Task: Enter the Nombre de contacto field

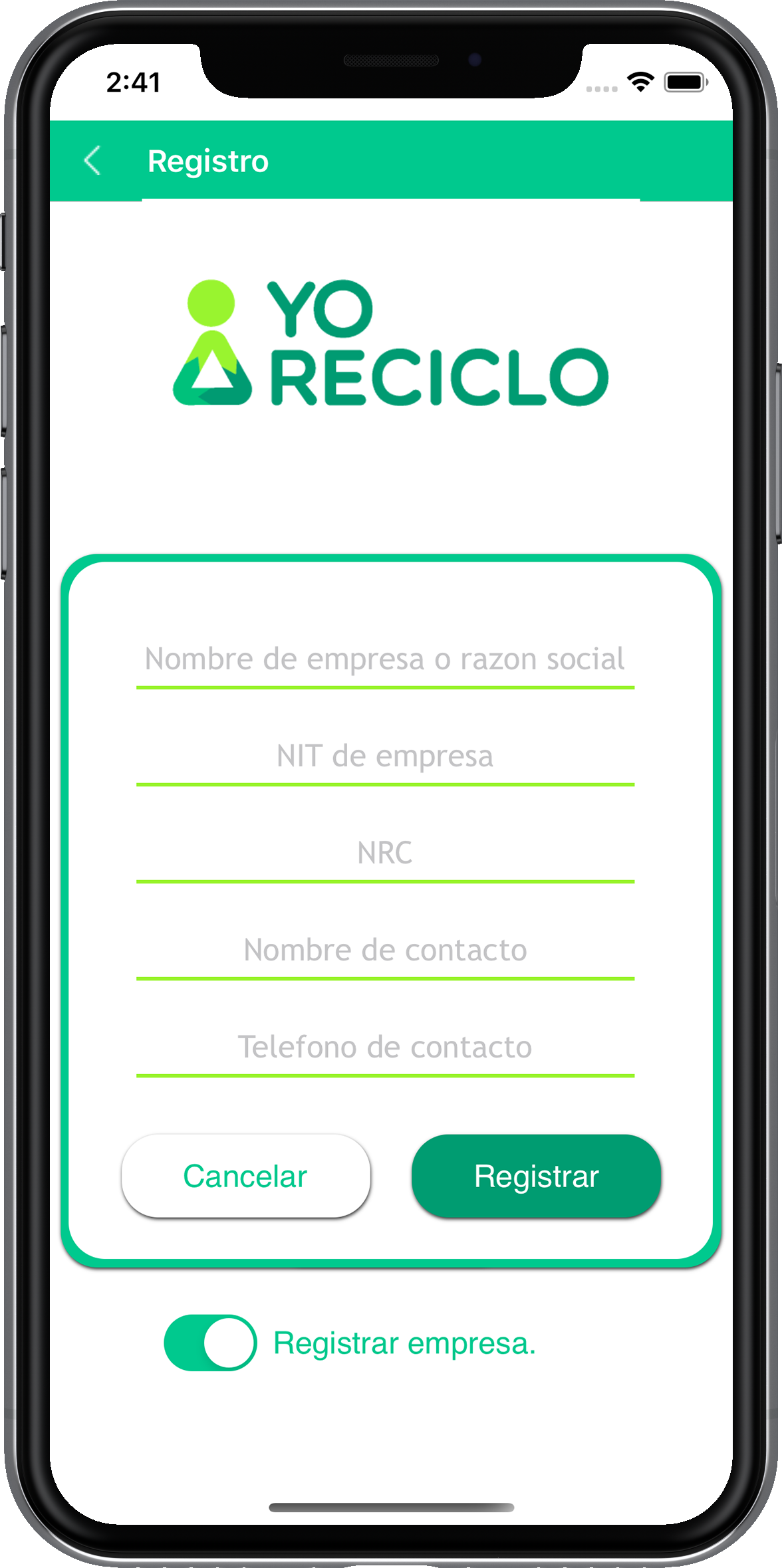Action: (x=385, y=950)
